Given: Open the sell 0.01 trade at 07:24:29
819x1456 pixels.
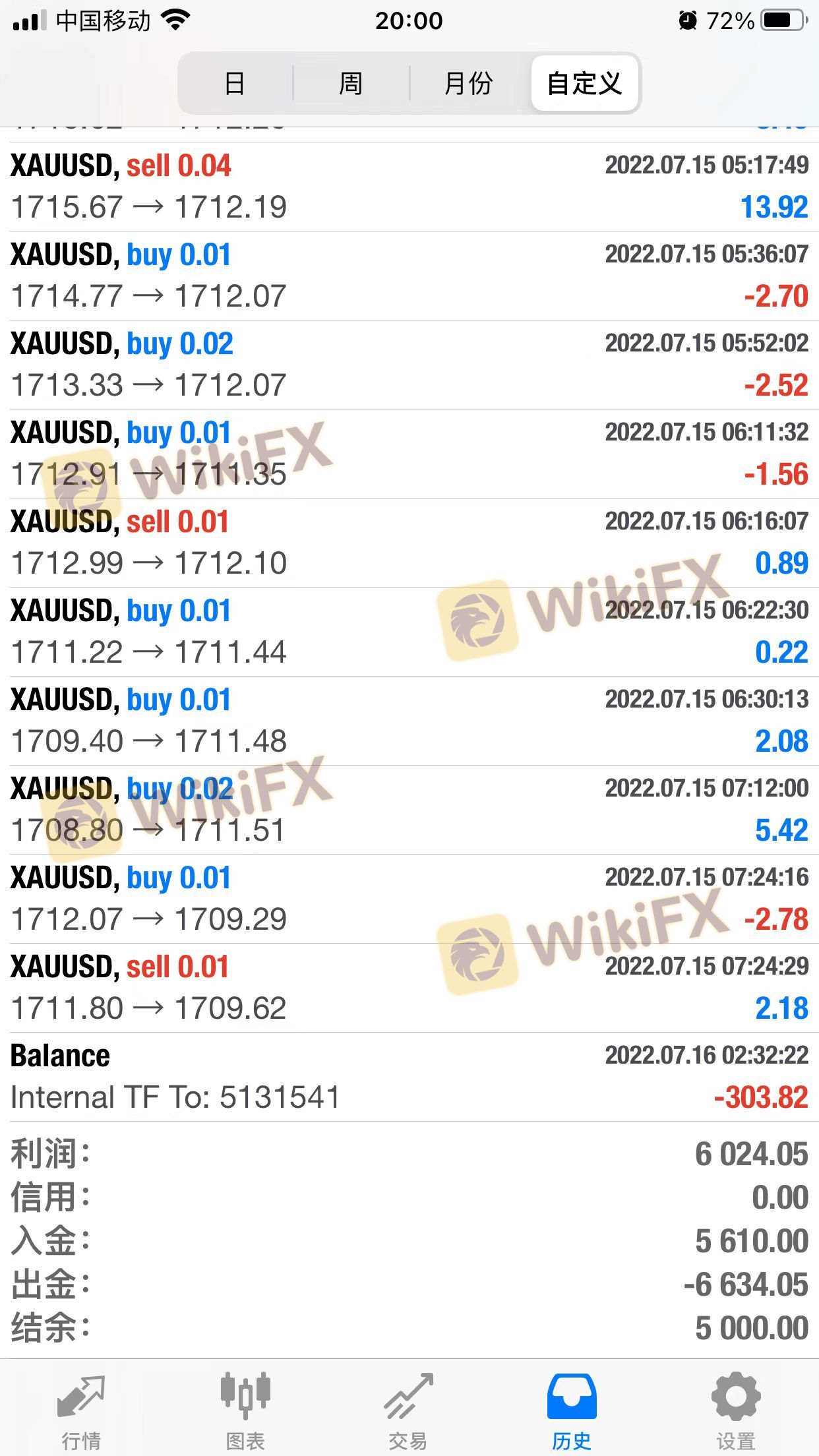Looking at the screenshot, I should click(409, 988).
